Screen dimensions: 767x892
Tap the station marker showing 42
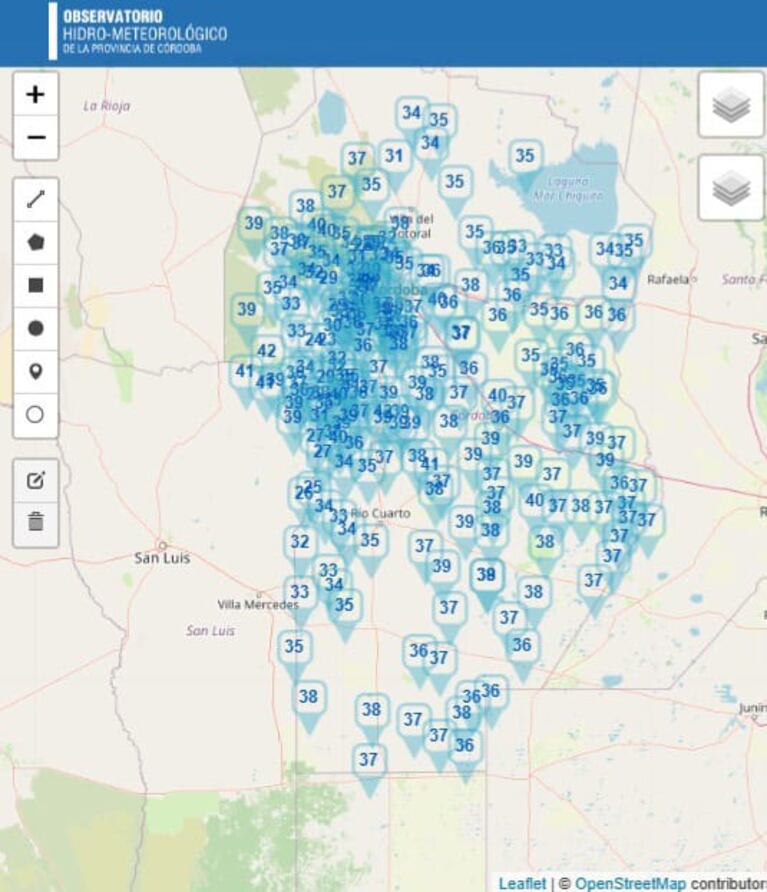266,352
